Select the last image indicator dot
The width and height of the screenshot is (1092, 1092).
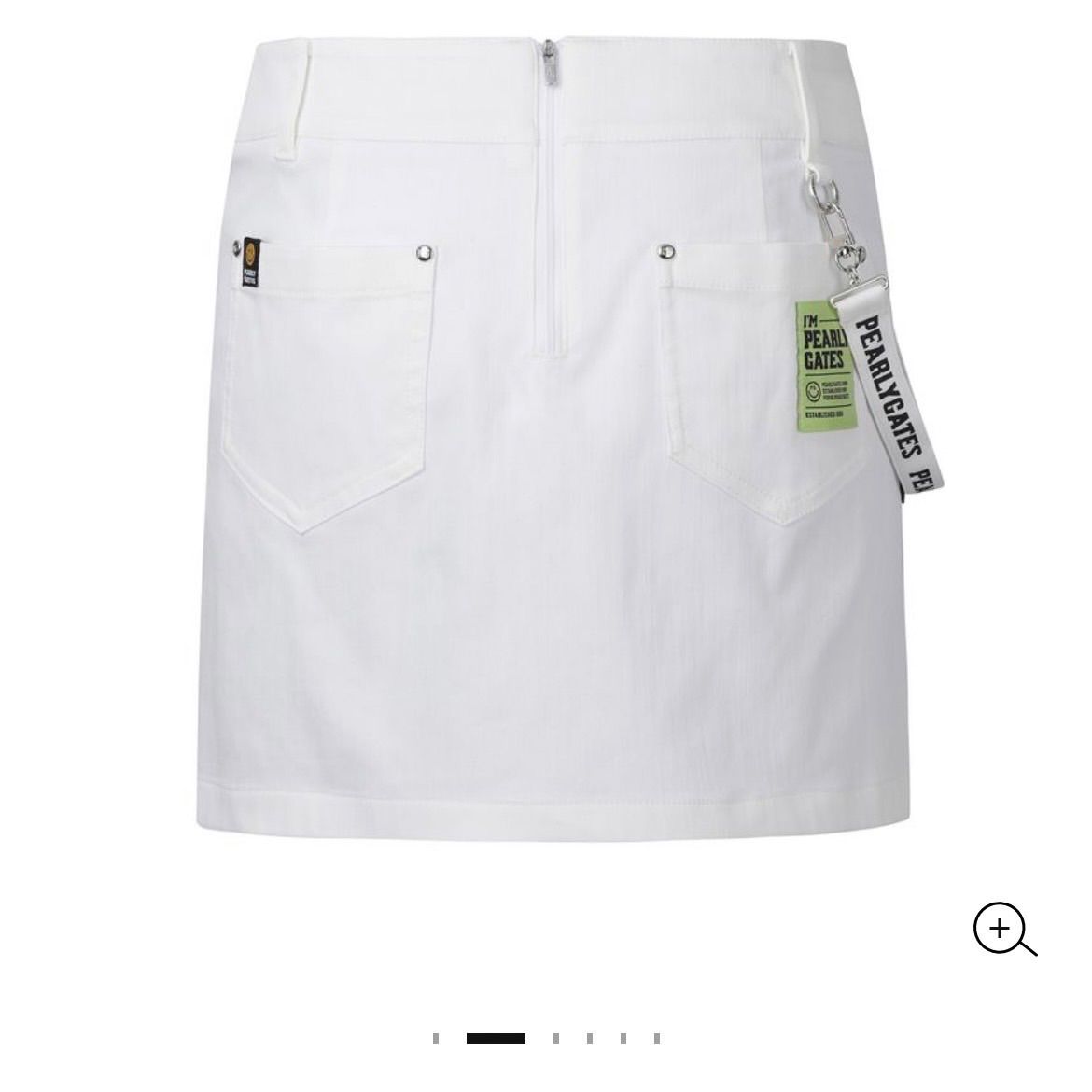click(657, 1039)
